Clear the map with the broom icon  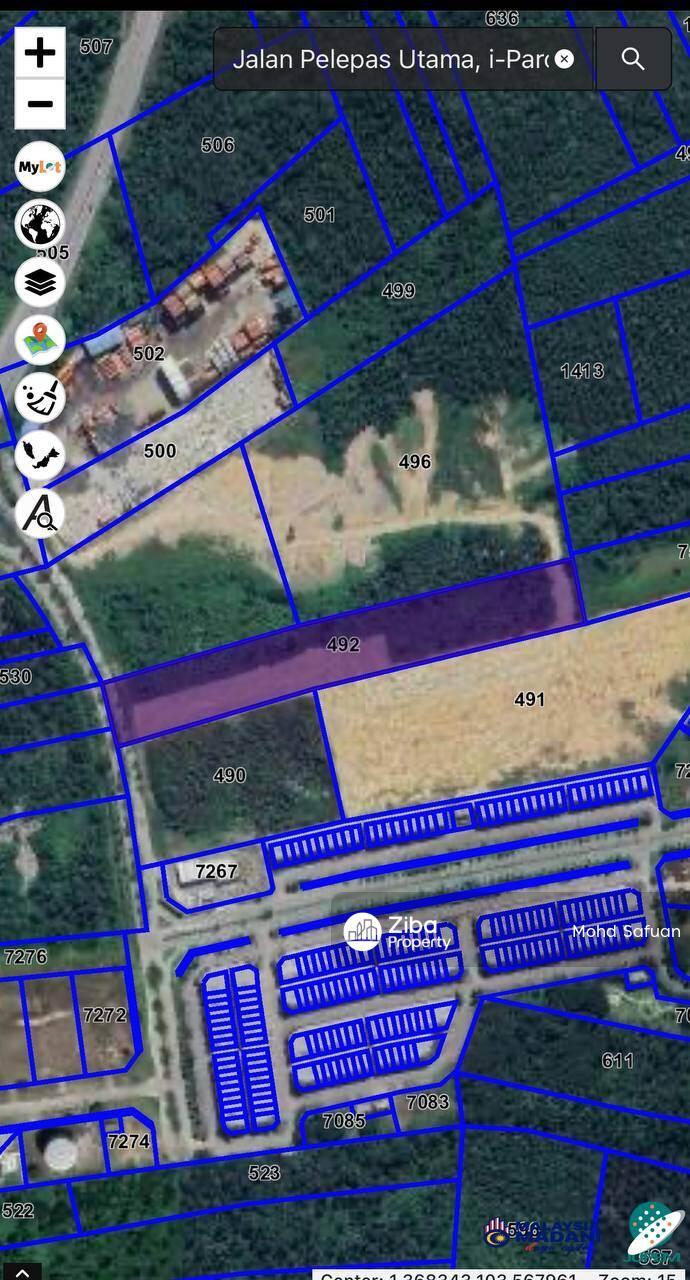[40, 398]
